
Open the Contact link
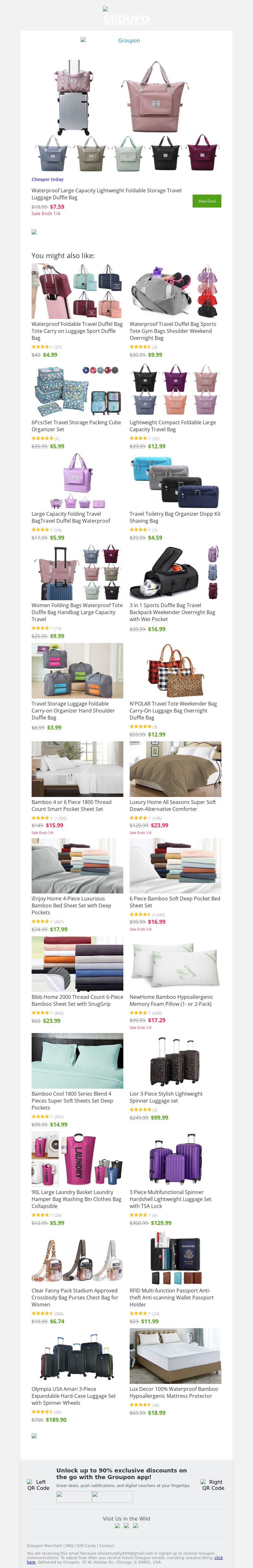point(107,1546)
